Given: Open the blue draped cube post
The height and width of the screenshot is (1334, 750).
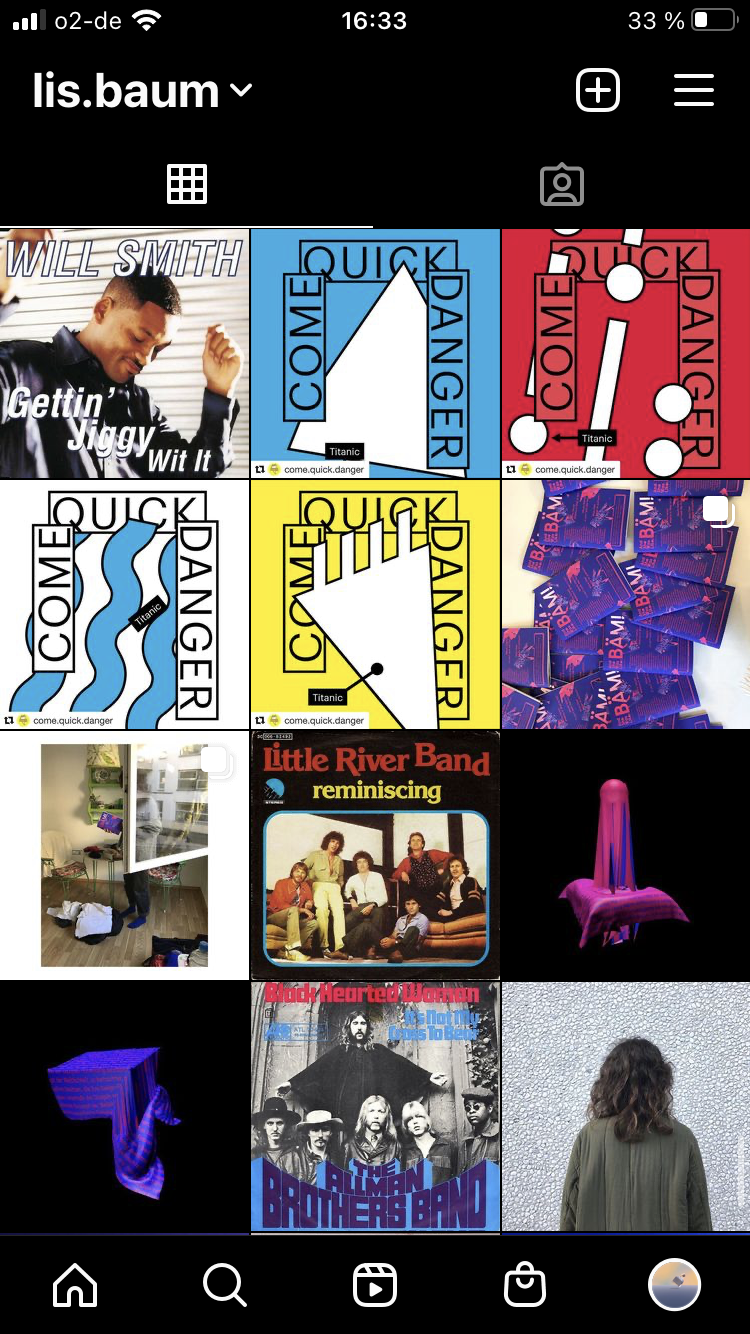Looking at the screenshot, I should [x=124, y=1106].
